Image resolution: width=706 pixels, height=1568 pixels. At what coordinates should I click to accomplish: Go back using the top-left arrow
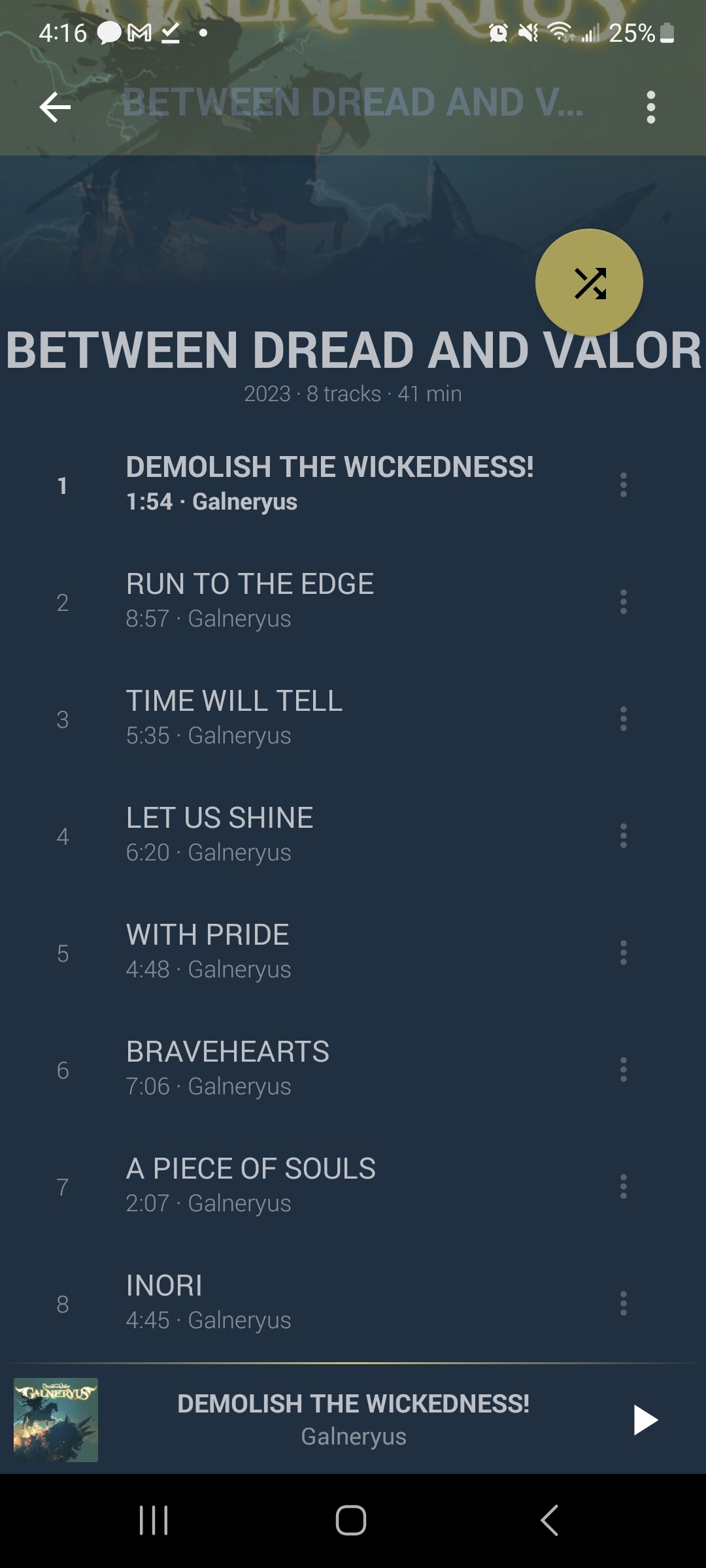click(55, 107)
